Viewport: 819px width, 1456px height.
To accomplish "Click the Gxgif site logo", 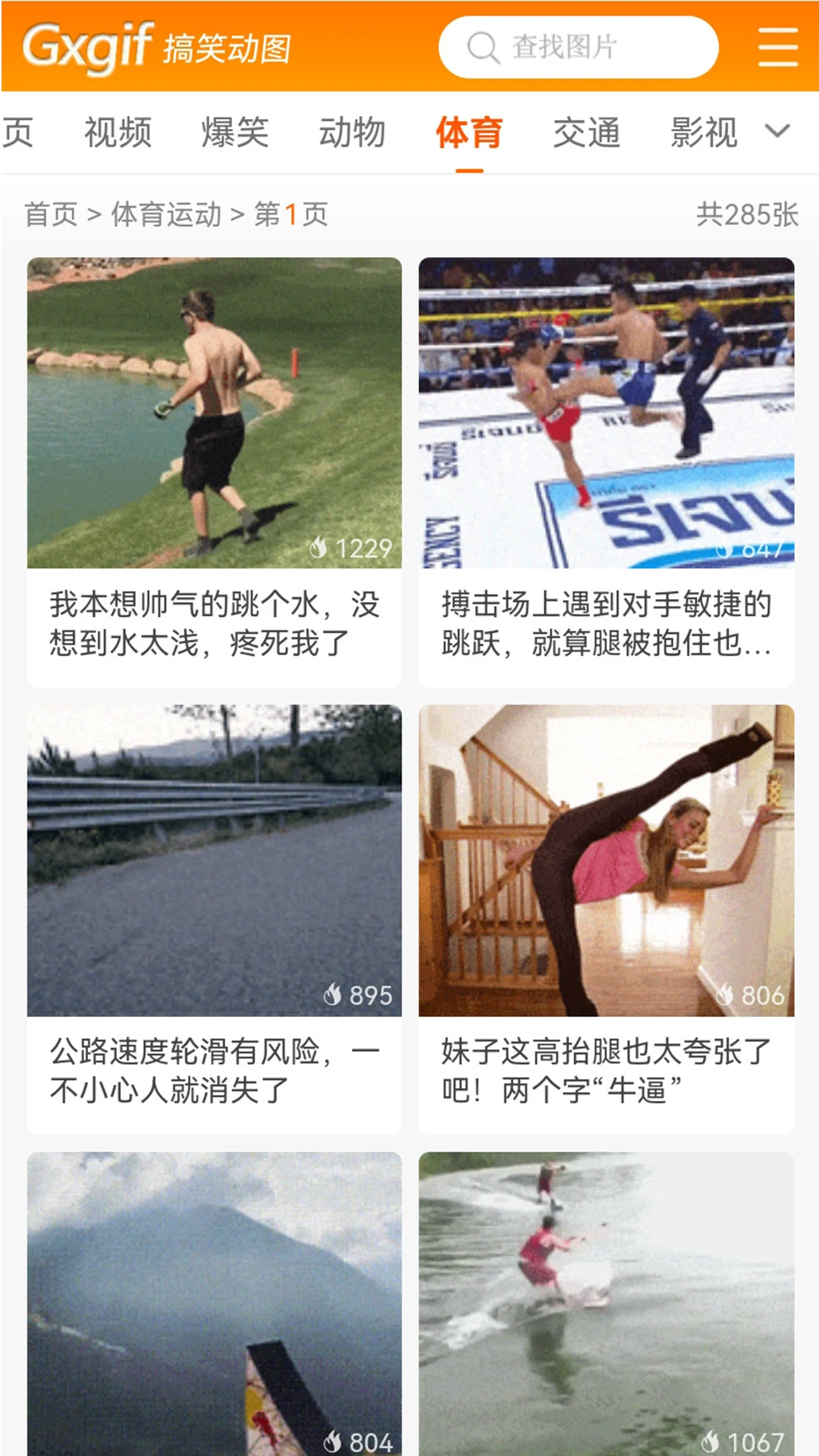I will point(87,47).
